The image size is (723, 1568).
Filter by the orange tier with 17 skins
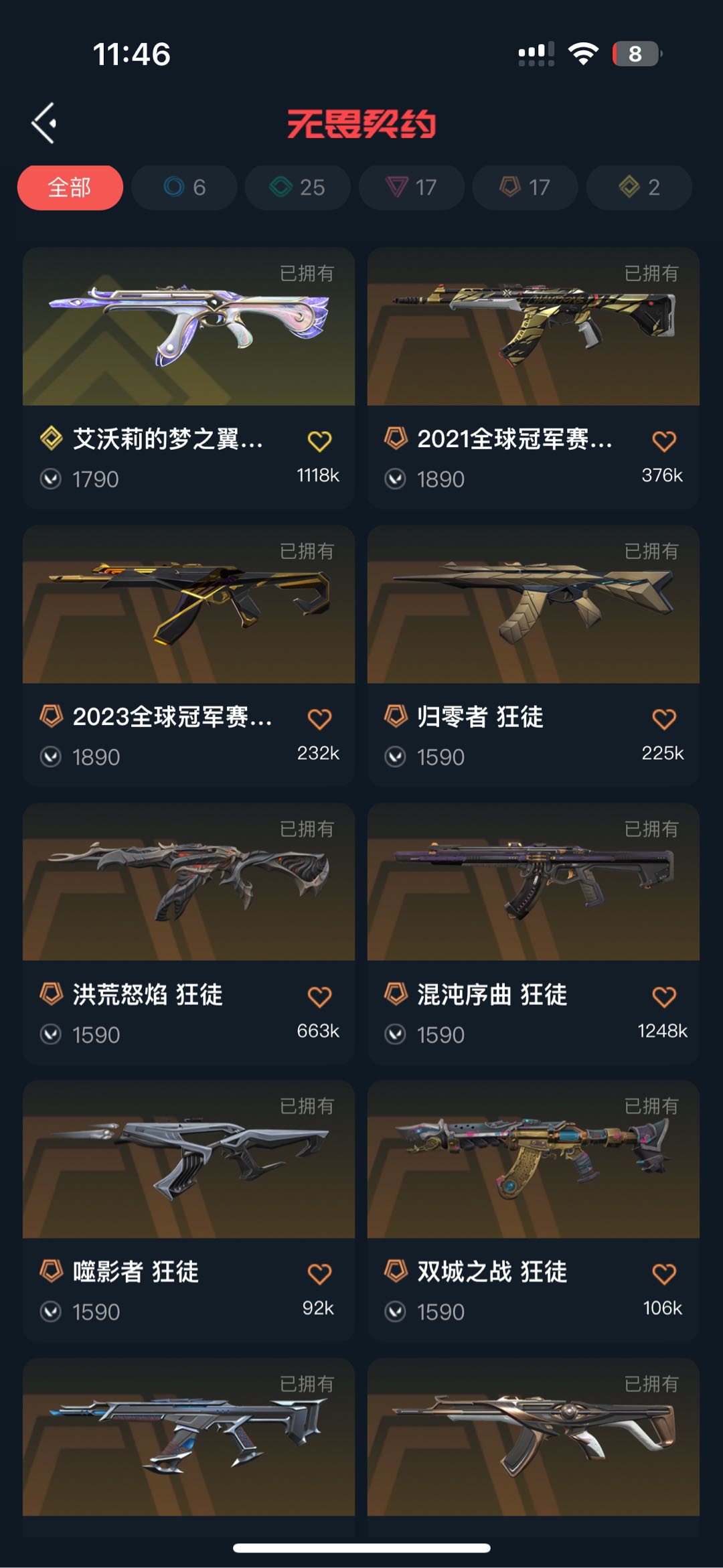click(525, 187)
